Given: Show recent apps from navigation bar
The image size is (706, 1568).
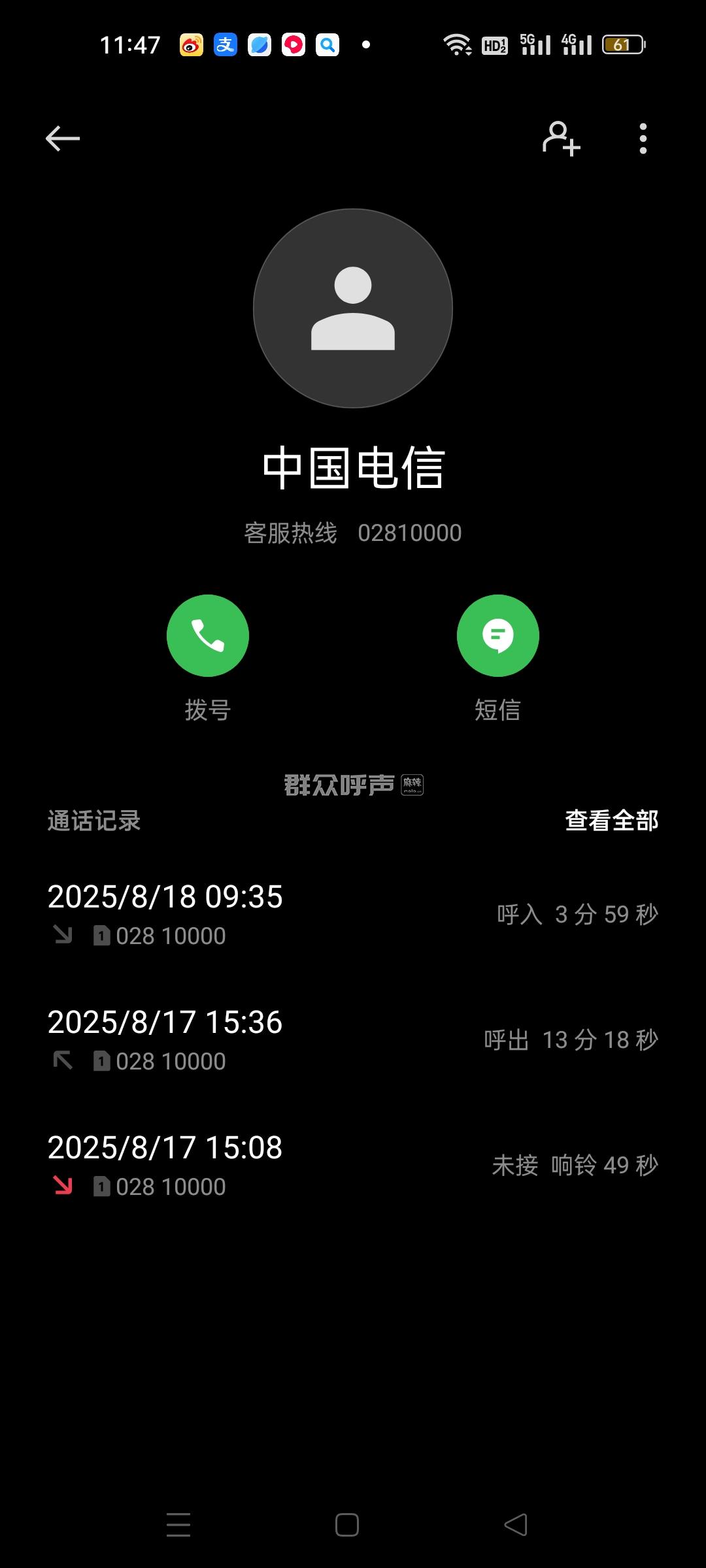Looking at the screenshot, I should (x=178, y=1525).
